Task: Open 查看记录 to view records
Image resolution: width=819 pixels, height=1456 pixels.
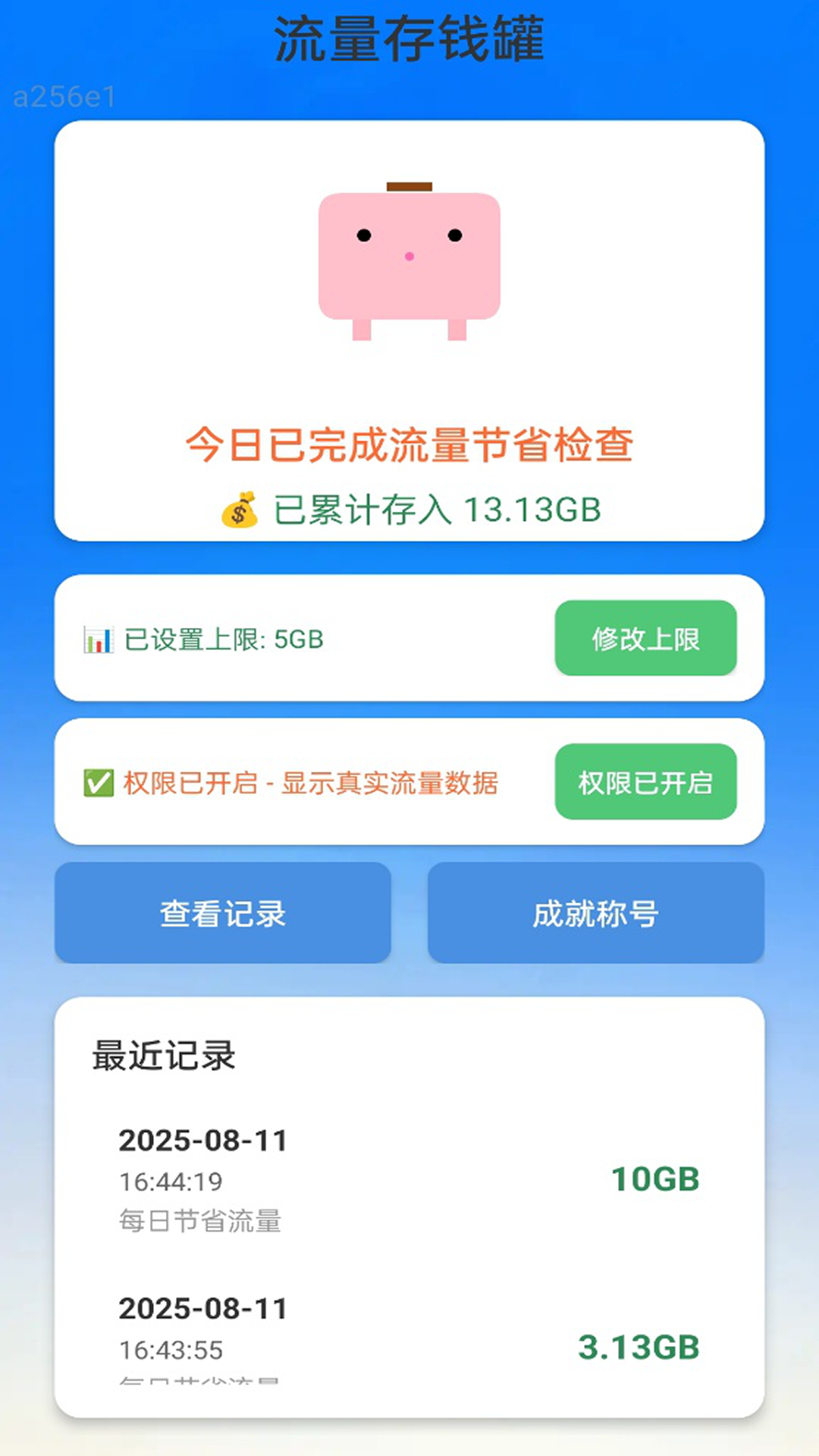Action: [223, 913]
